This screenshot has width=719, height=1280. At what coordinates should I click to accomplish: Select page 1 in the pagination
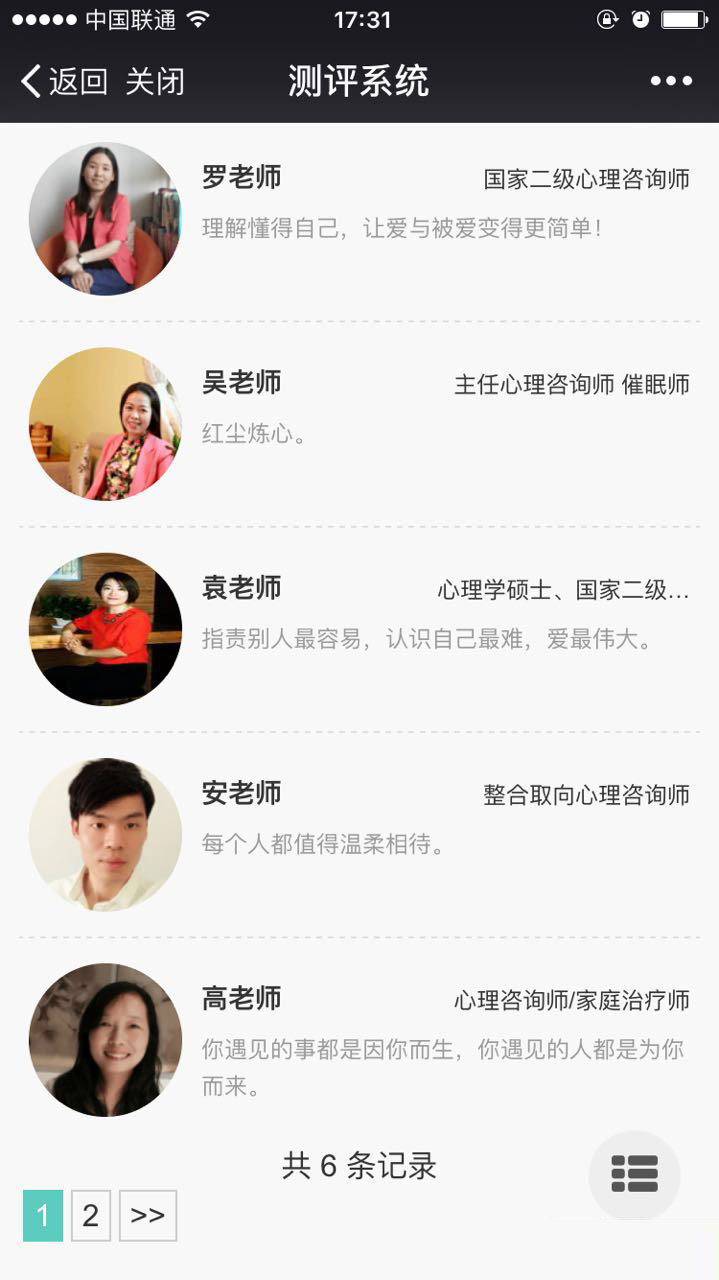point(43,1215)
